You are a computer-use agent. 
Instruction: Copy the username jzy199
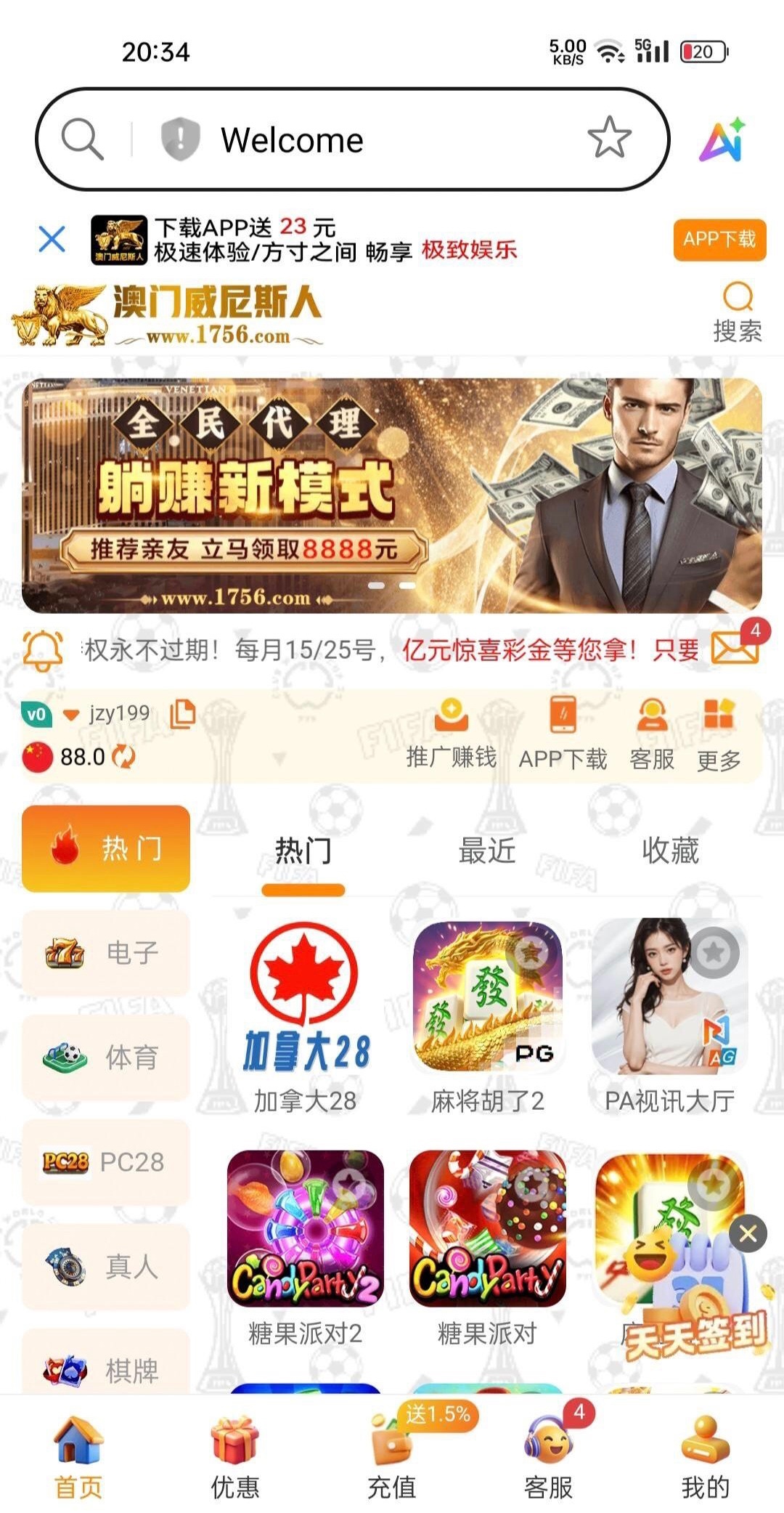[x=183, y=713]
